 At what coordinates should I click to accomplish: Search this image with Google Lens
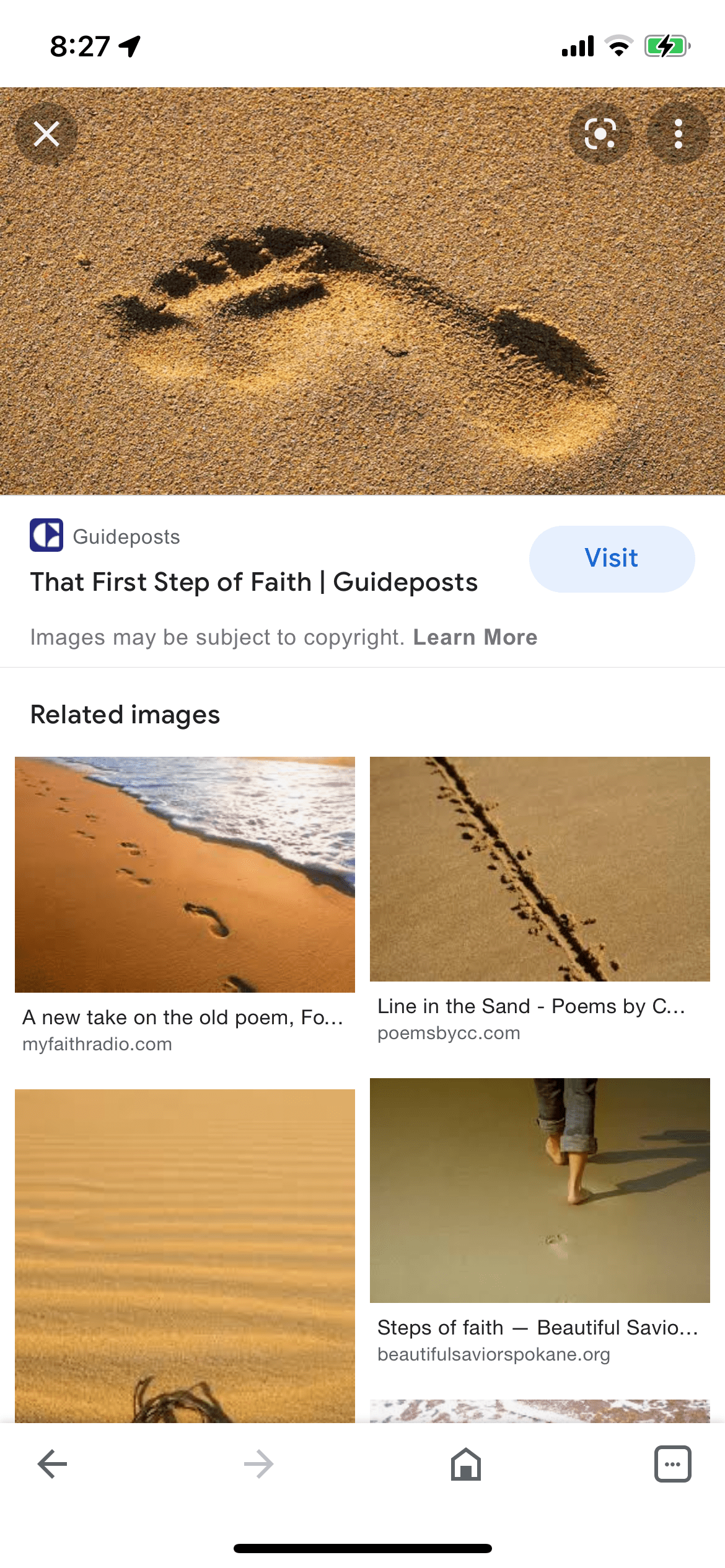pos(600,134)
